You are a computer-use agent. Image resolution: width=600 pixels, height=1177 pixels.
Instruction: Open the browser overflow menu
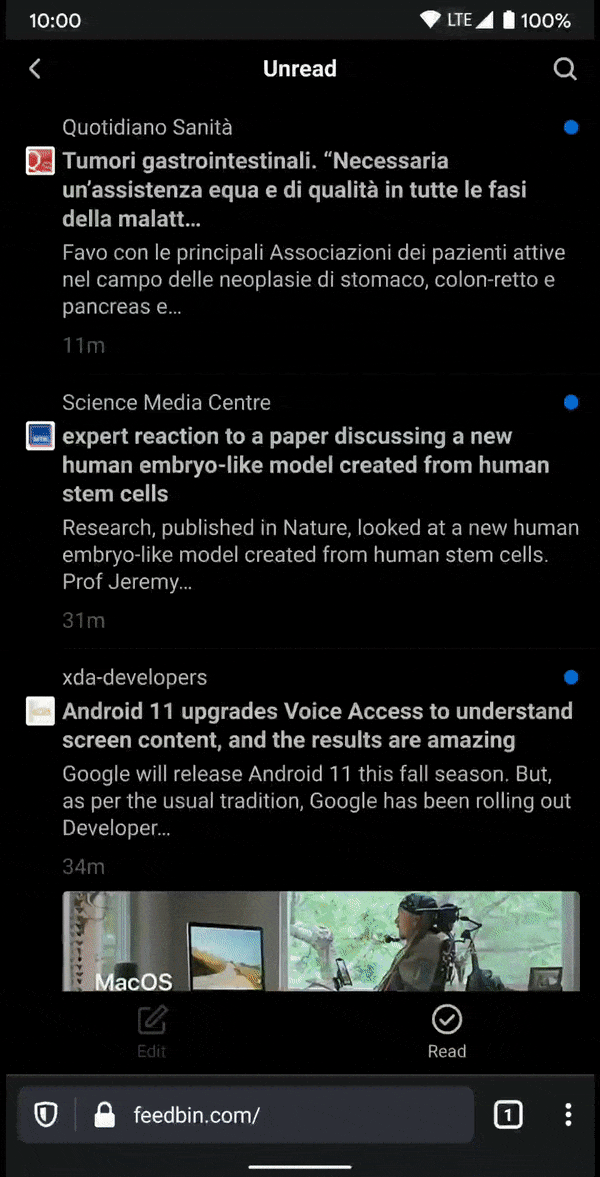568,1115
